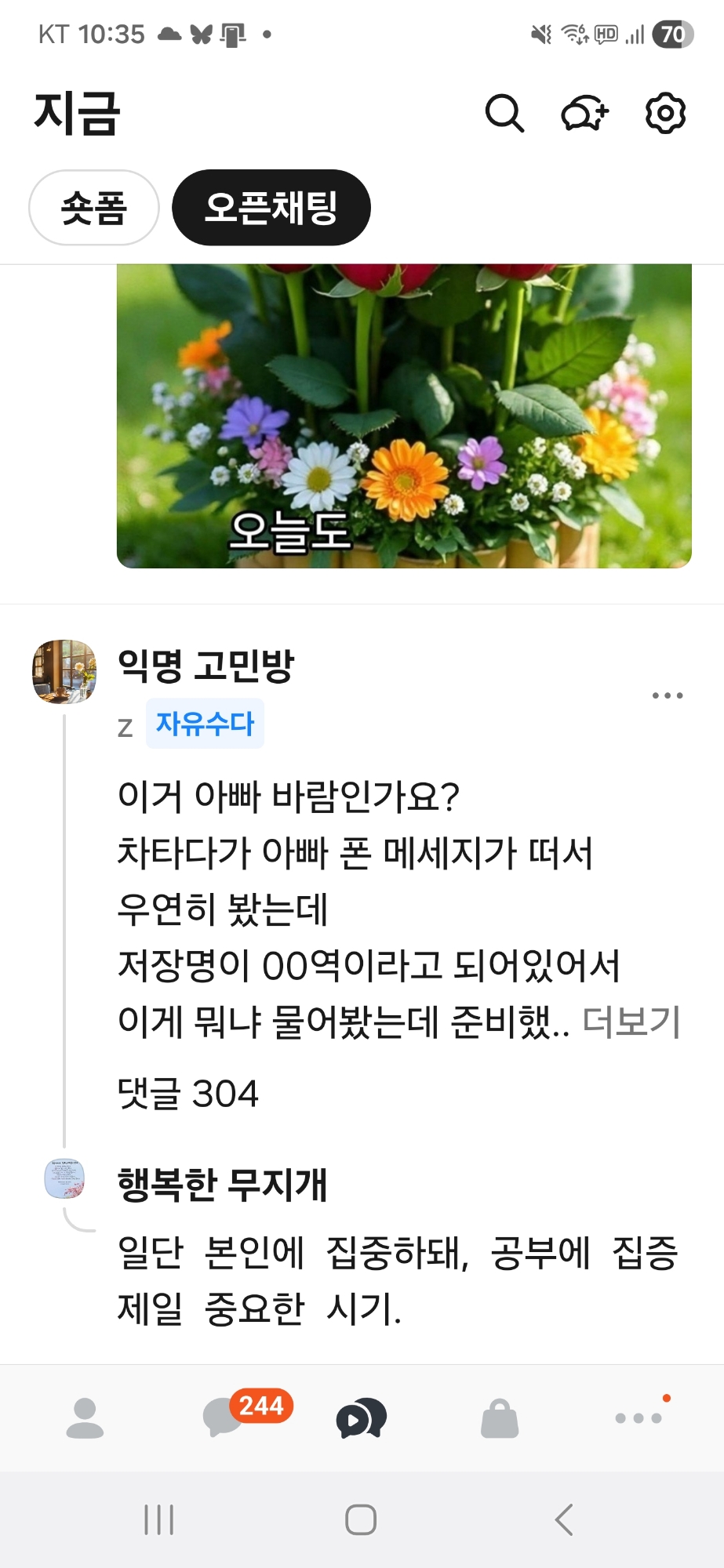Tap the 익명 고민방 profile picture
The image size is (724, 1568).
point(64,671)
